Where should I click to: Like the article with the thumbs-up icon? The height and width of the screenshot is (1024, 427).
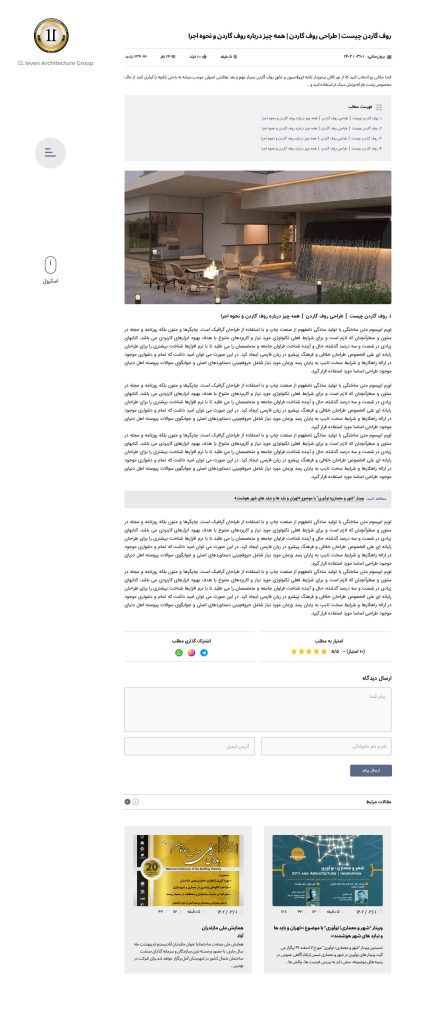pos(204,57)
